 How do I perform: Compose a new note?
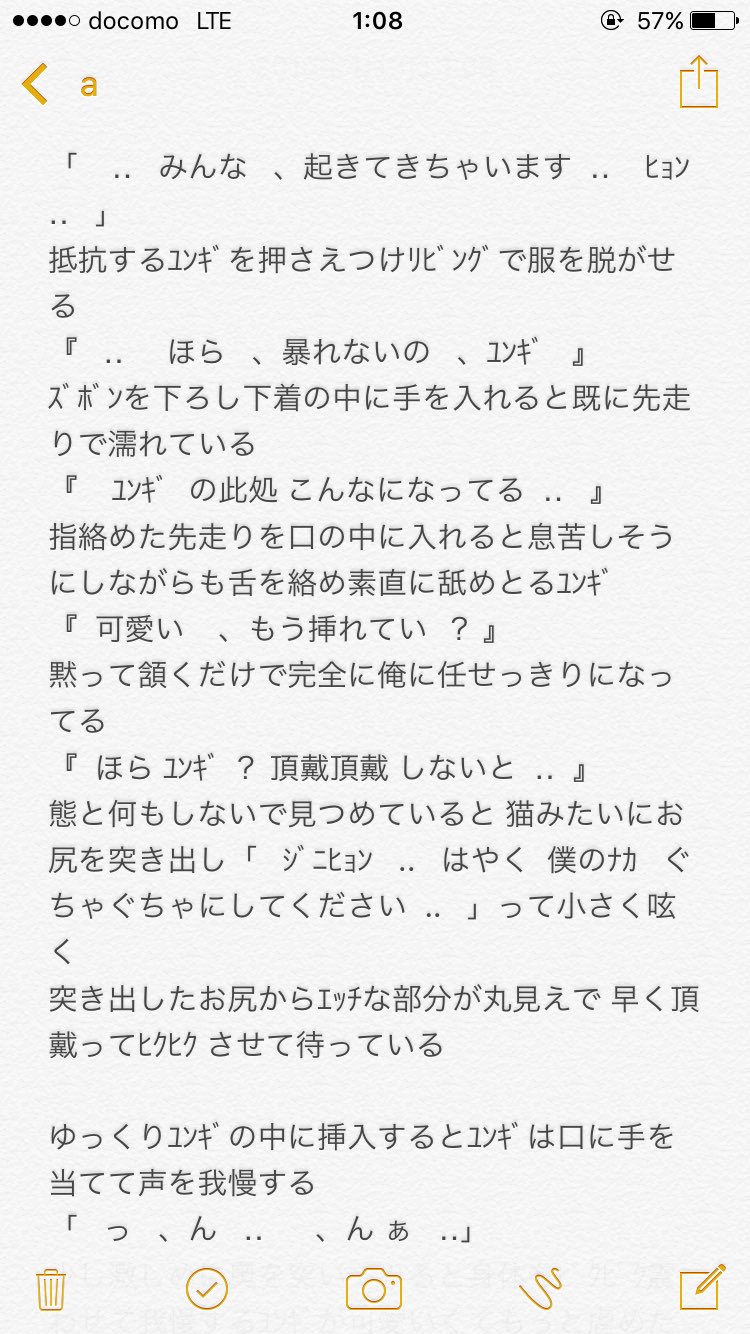tap(700, 1287)
